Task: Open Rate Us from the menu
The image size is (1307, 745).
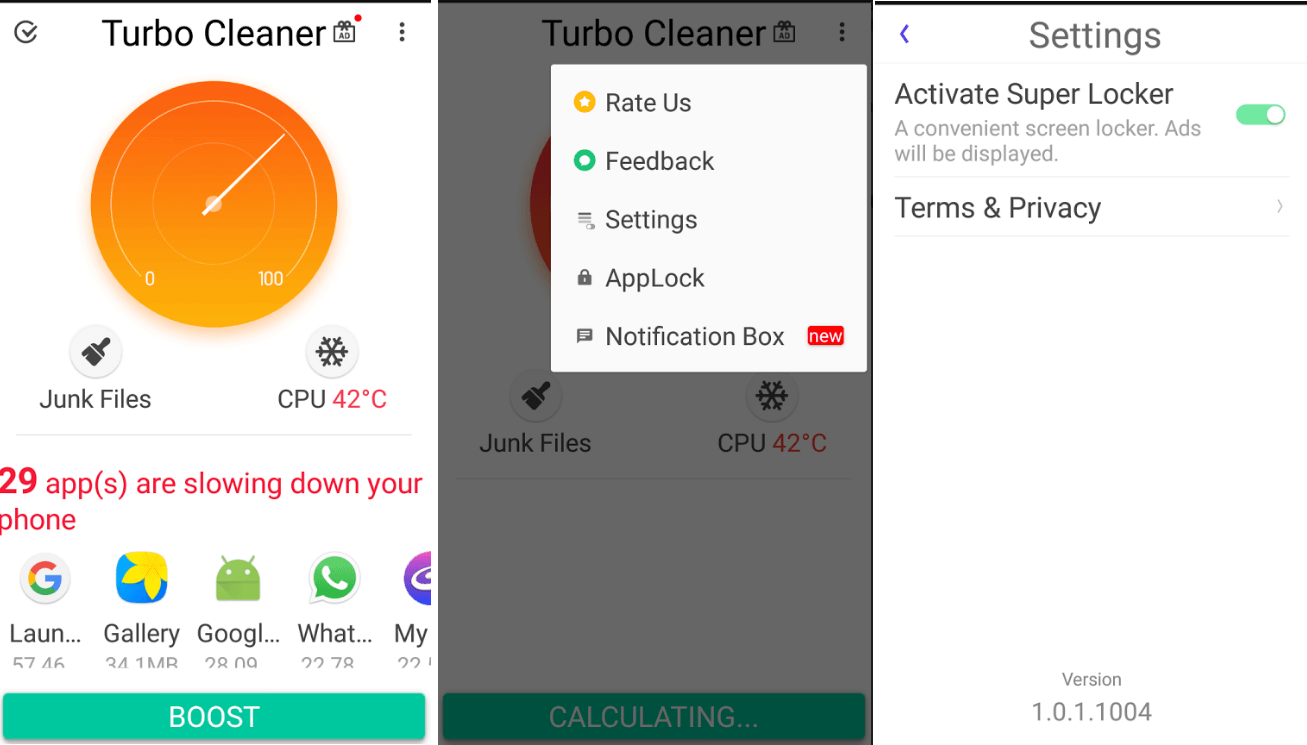Action: point(648,102)
